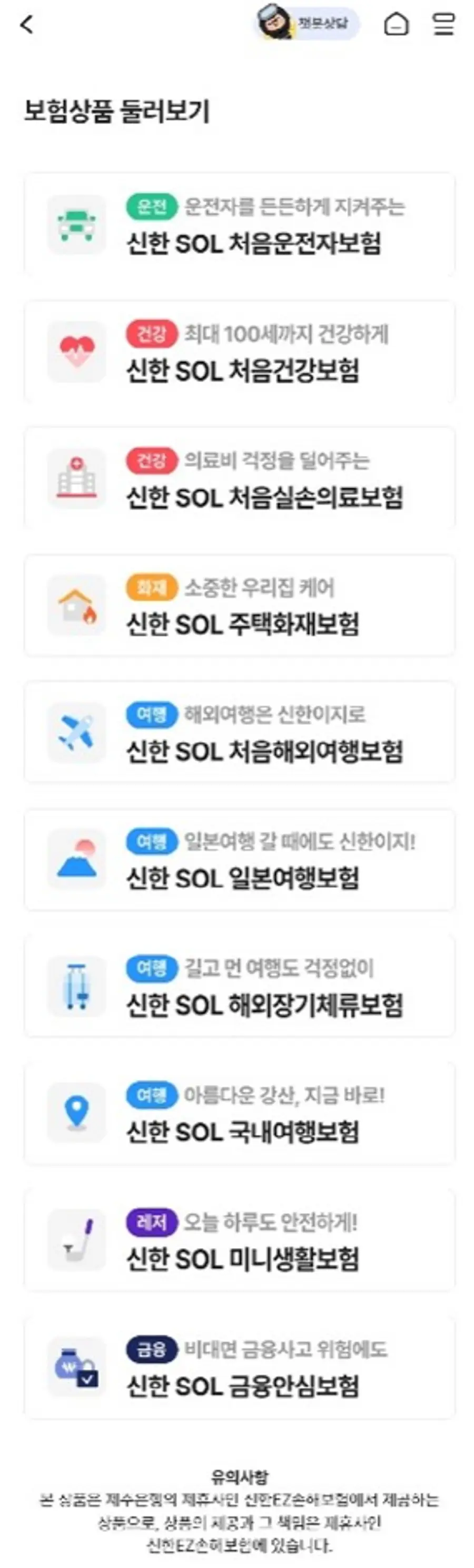The image size is (474, 1568).
Task: Go to the home screen icon
Action: point(396,25)
